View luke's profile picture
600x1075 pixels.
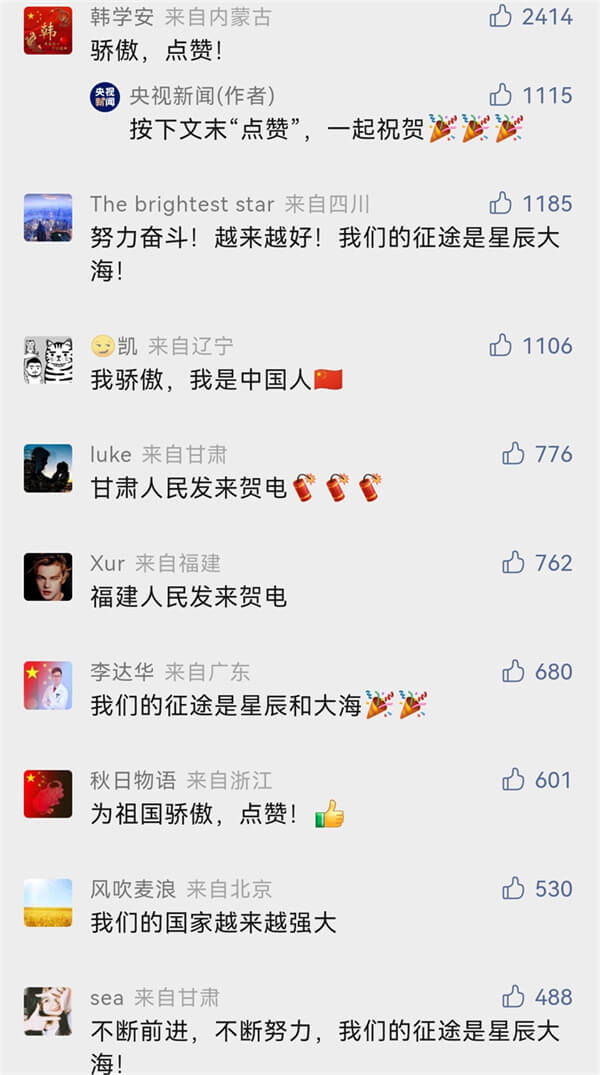pos(48,468)
